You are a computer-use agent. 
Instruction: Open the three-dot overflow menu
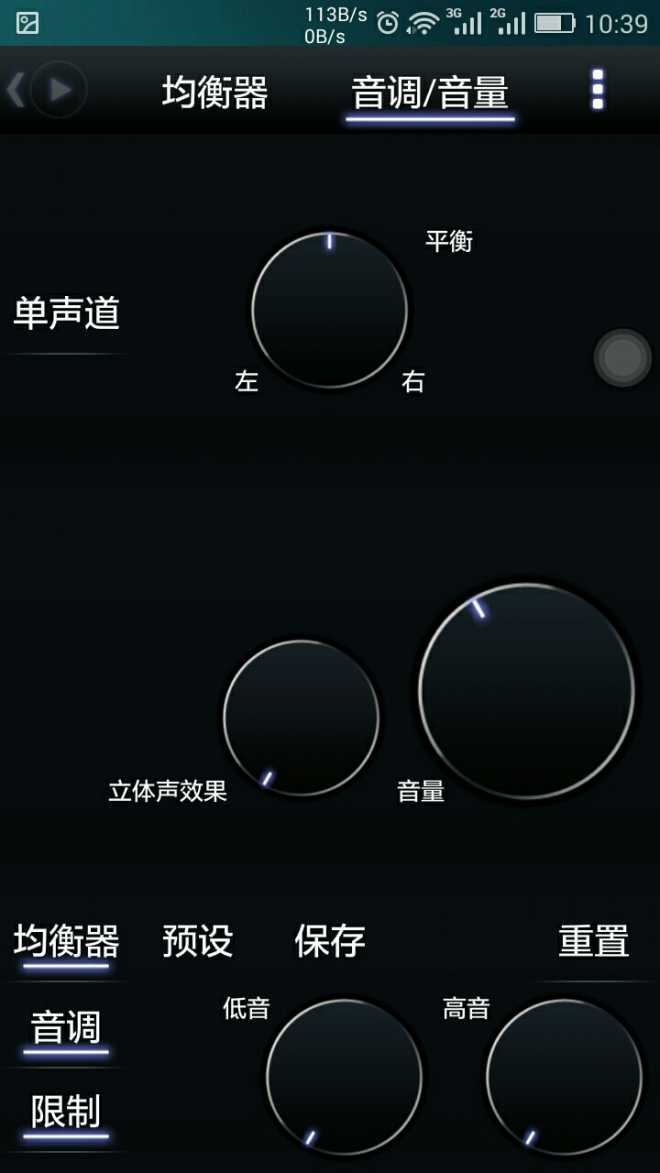click(597, 90)
